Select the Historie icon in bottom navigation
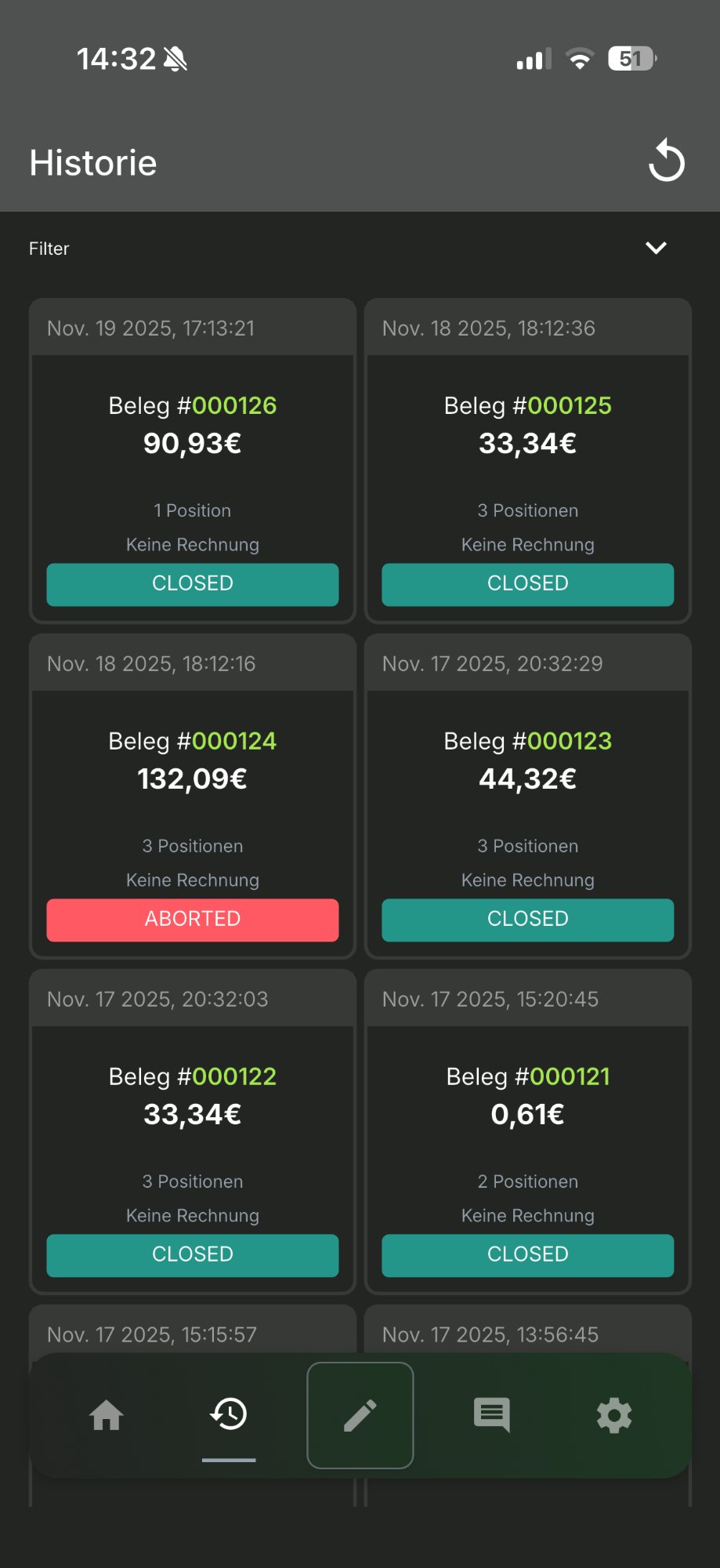Screen dimensions: 720x1568 [229, 1415]
